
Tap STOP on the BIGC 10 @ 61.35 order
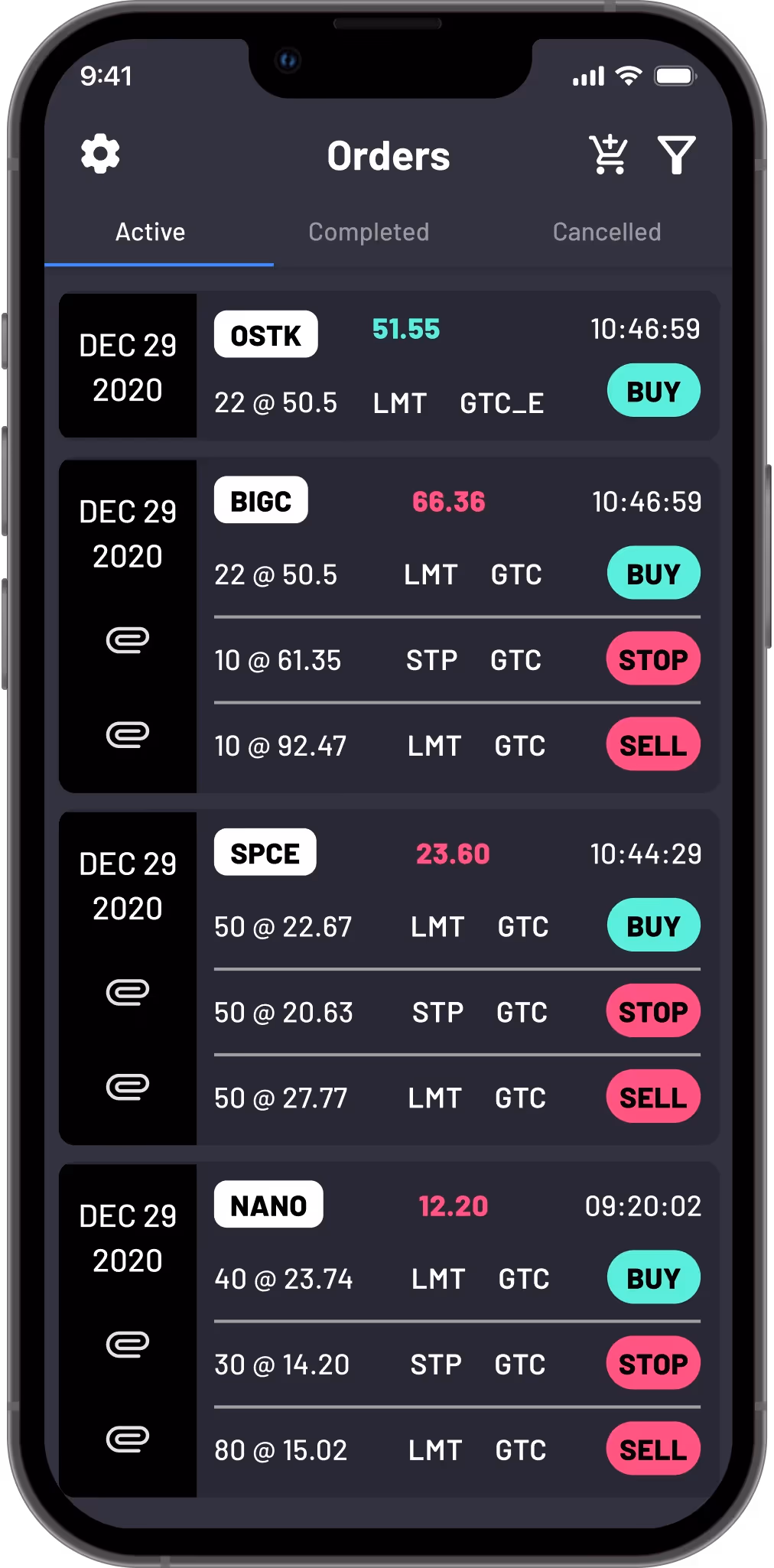pos(653,659)
